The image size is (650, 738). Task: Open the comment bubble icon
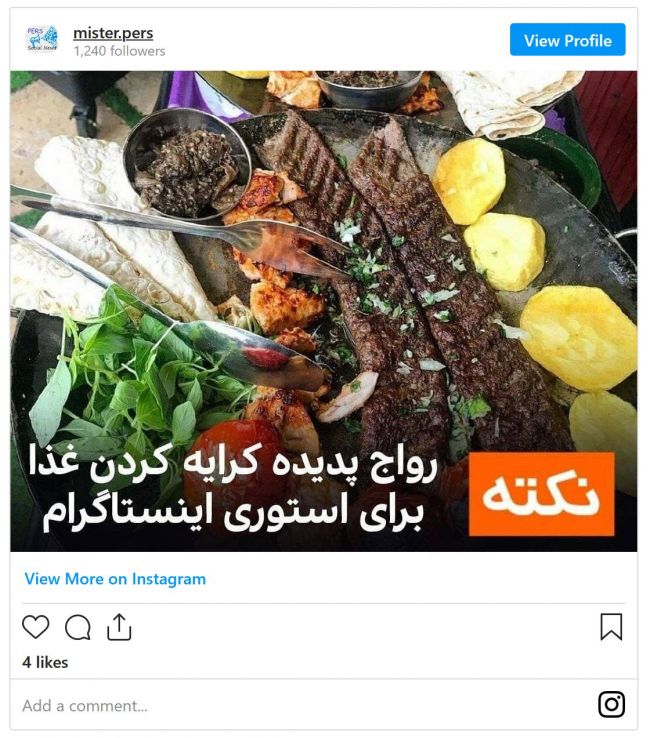coord(78,627)
